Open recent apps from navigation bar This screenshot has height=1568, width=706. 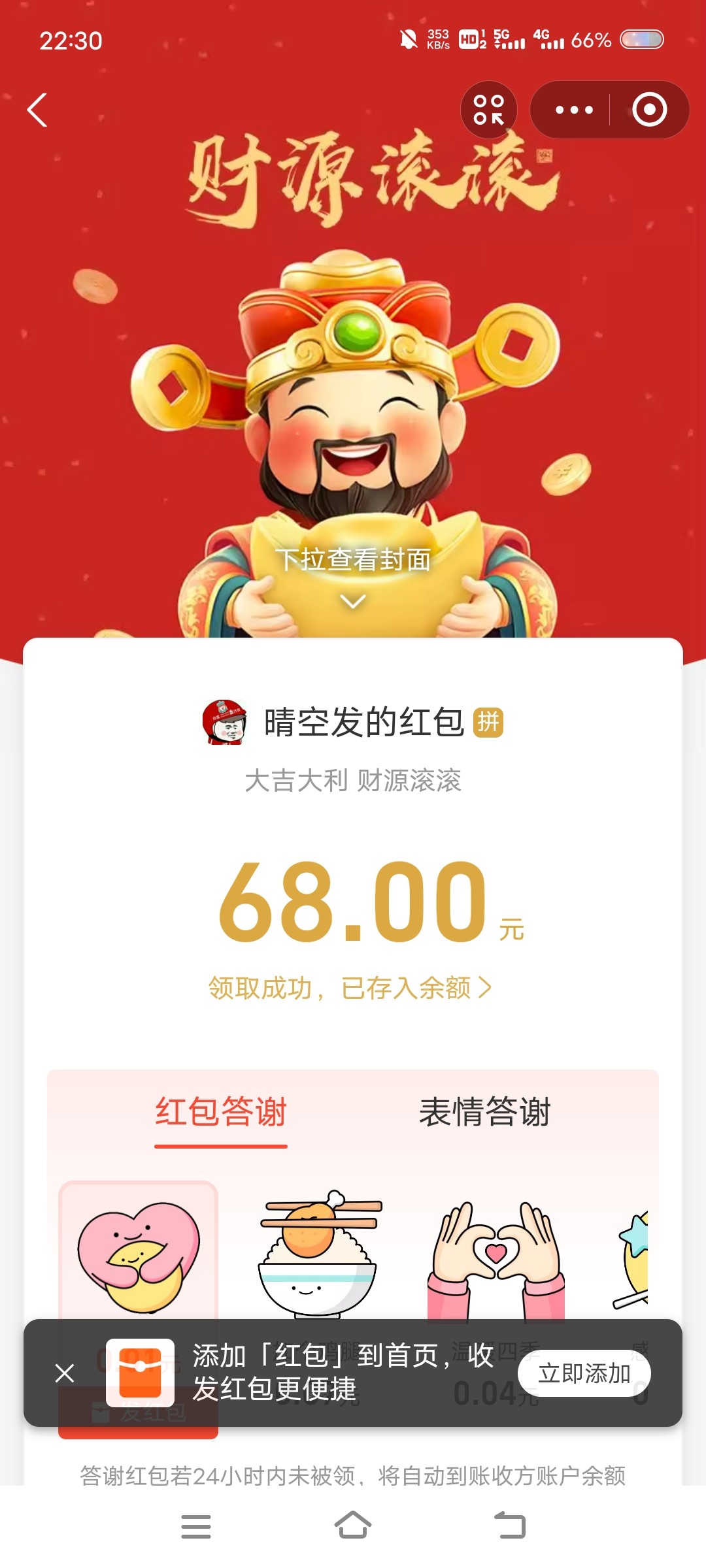pos(196,1526)
